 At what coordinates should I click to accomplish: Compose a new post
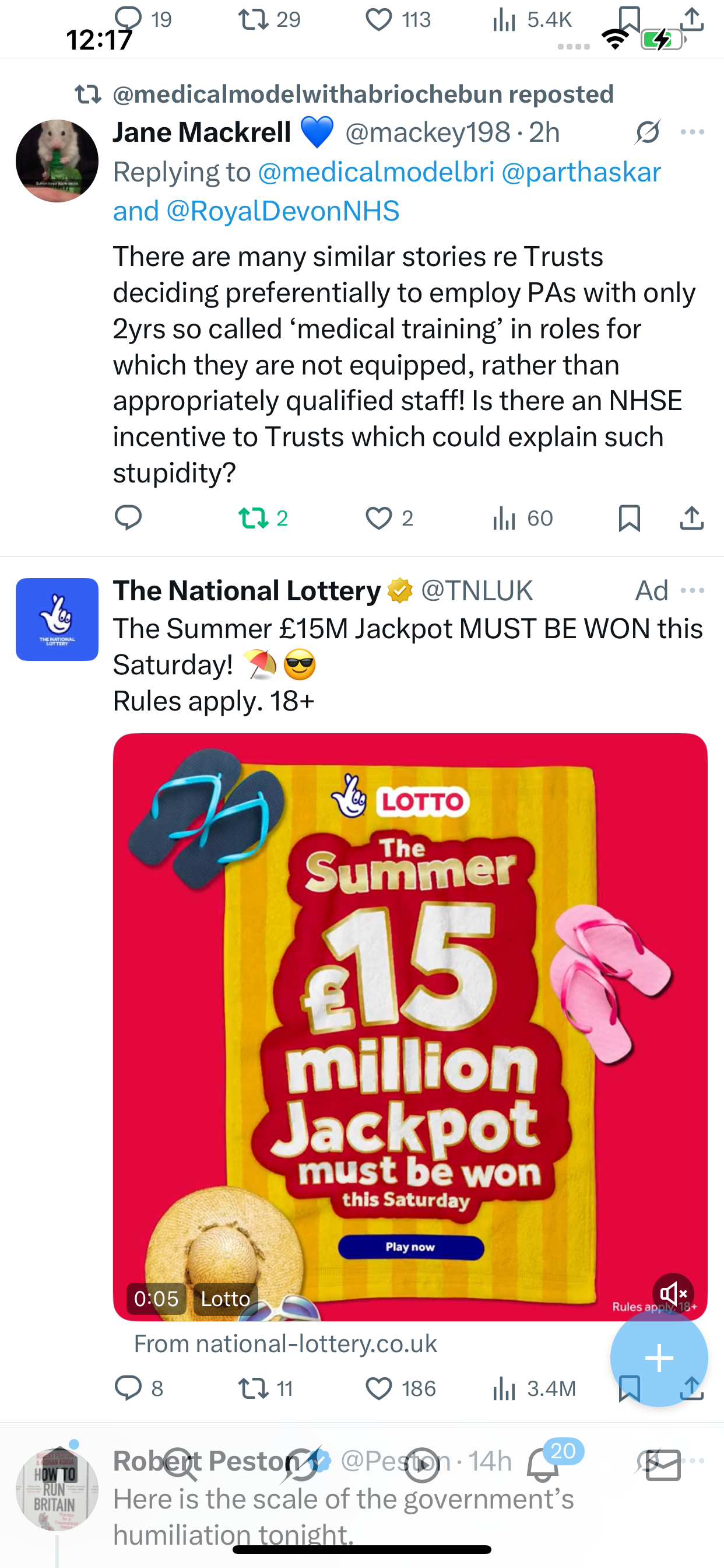[x=659, y=1358]
